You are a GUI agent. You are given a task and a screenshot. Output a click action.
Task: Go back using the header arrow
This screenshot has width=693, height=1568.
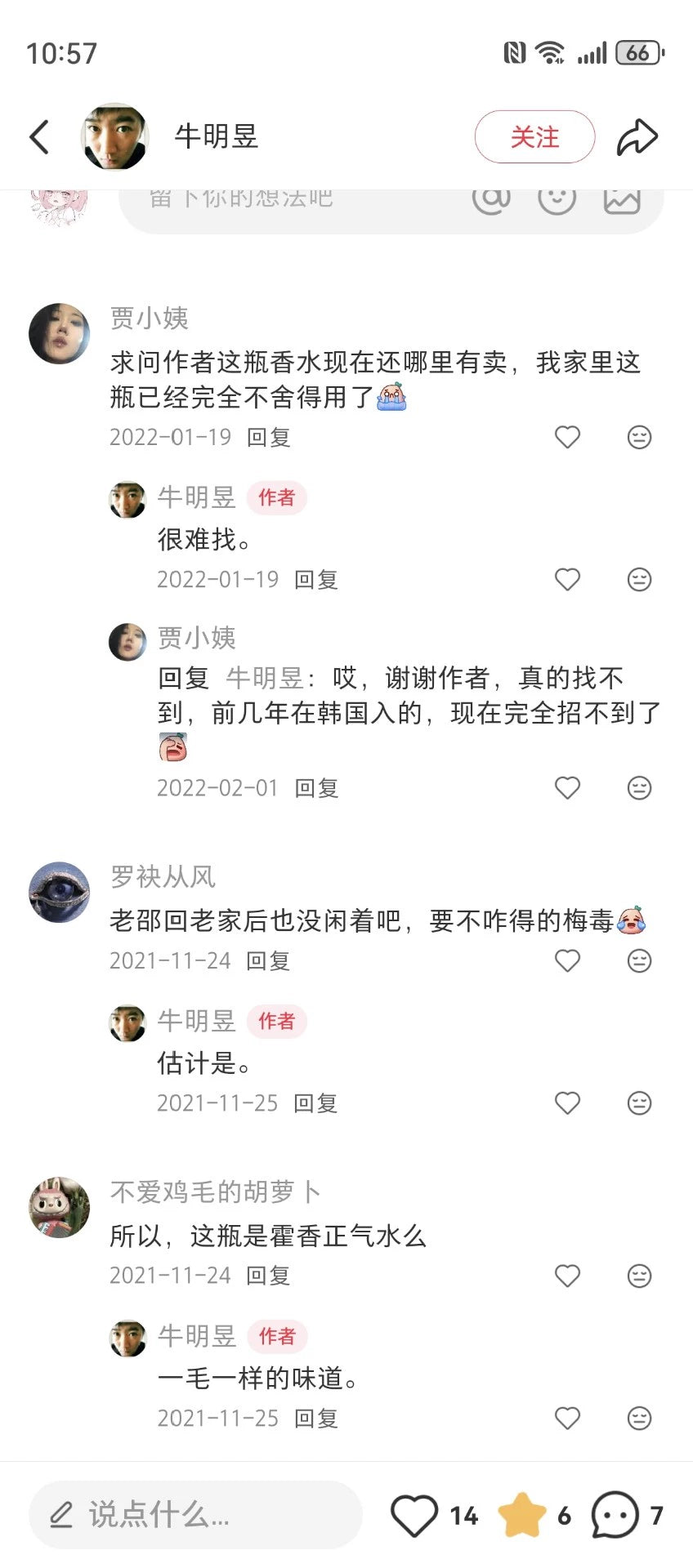(39, 136)
